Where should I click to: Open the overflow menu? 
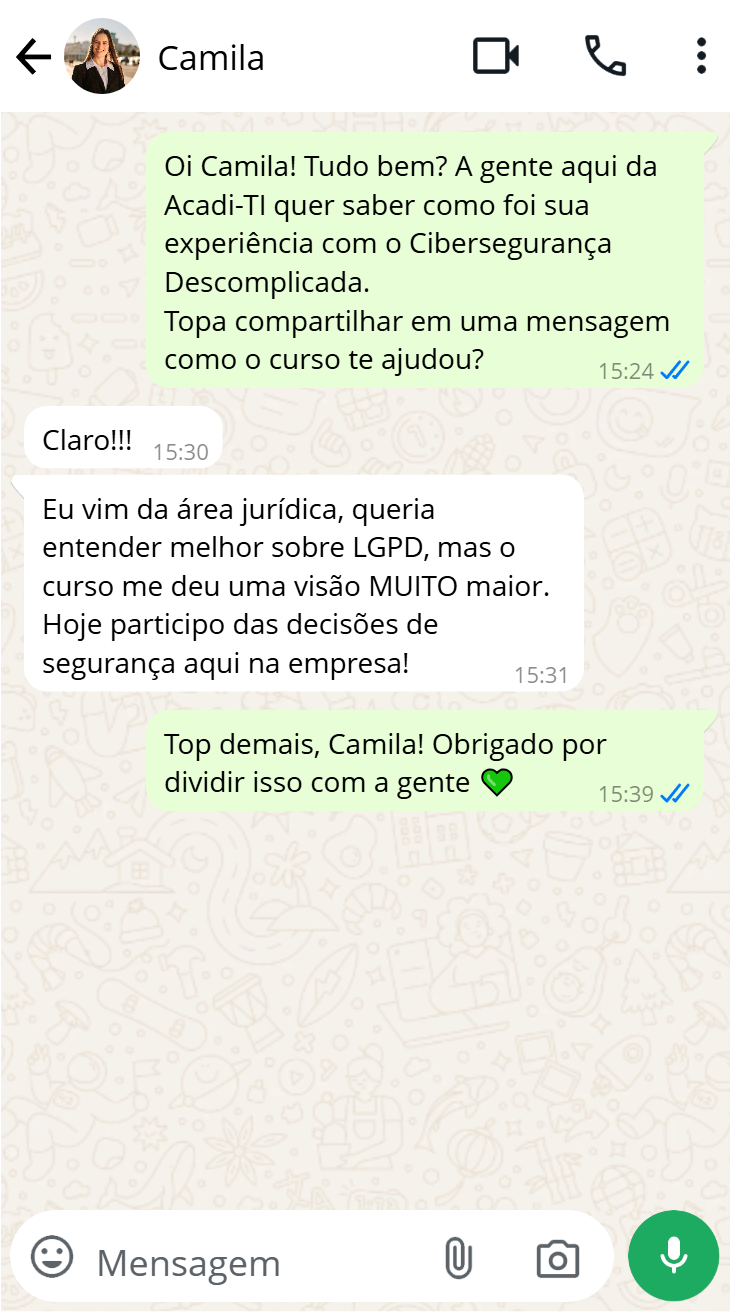pyautogui.click(x=701, y=56)
